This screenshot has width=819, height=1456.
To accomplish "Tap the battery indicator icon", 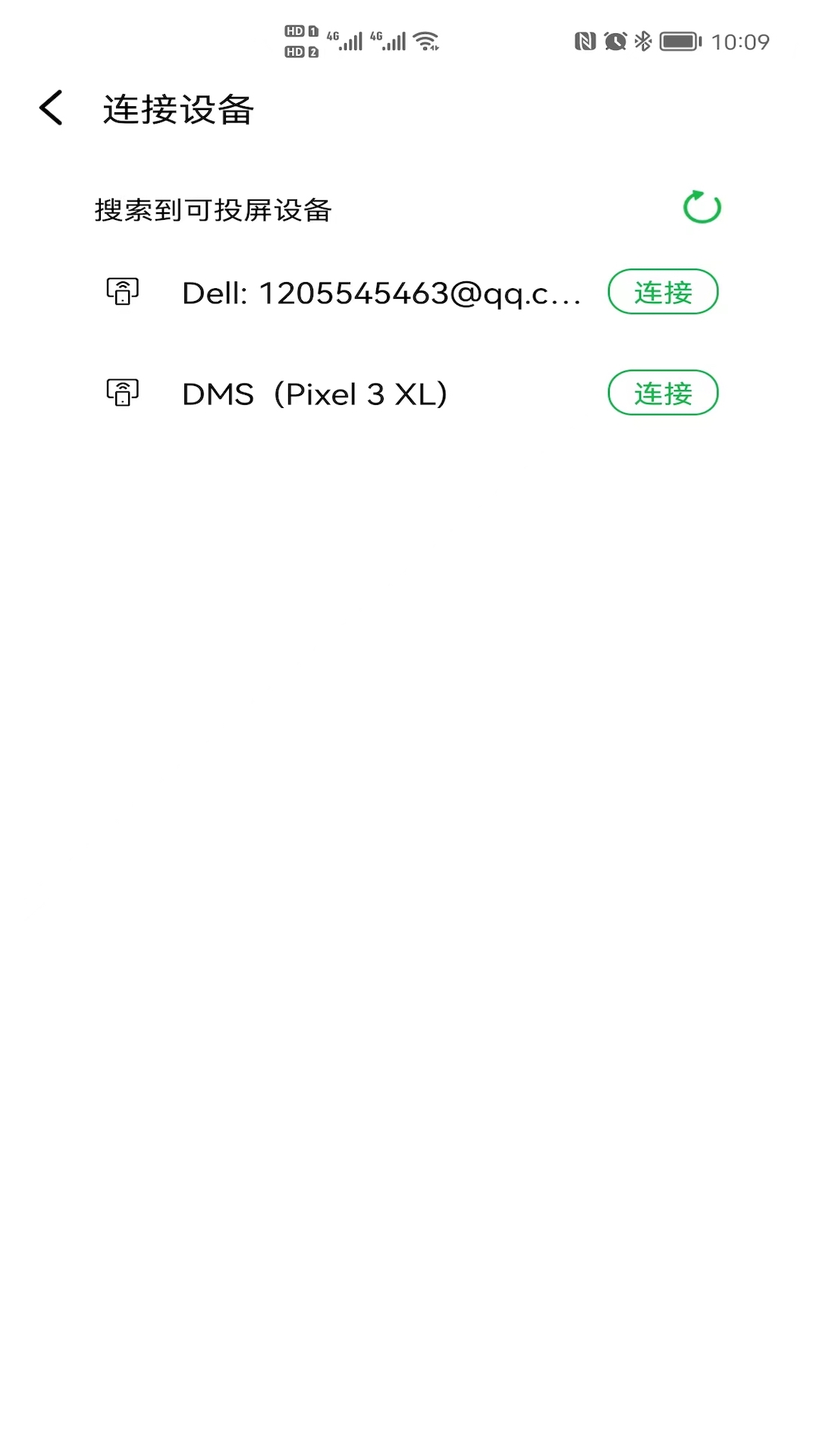I will [679, 42].
